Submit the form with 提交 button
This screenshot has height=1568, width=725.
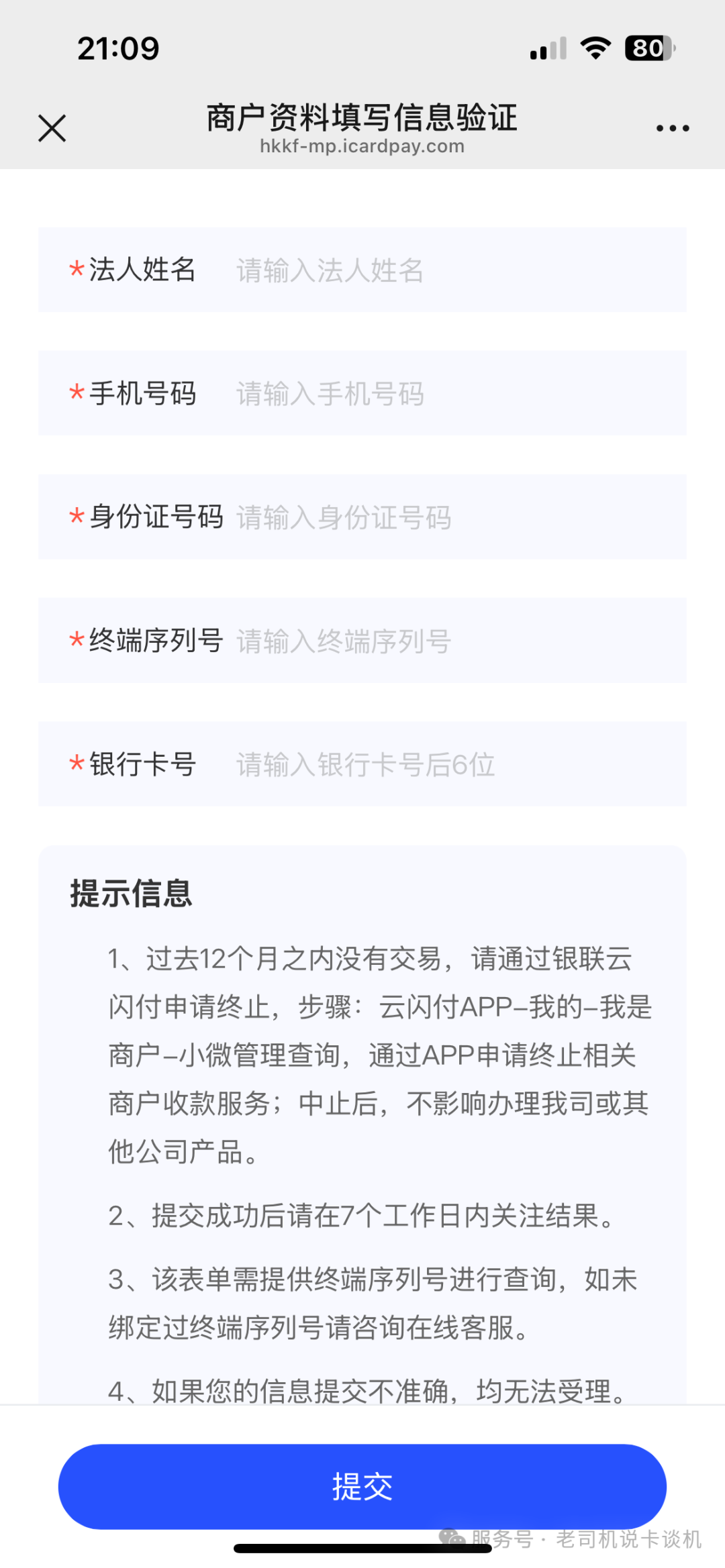[x=362, y=1486]
